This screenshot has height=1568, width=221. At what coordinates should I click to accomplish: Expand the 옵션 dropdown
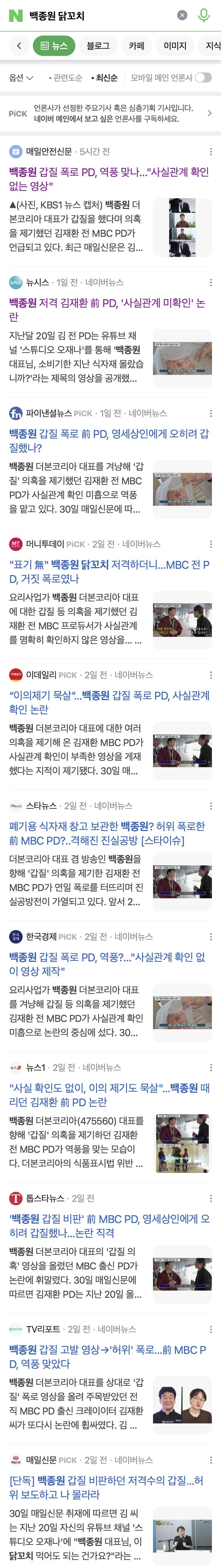pos(21,77)
